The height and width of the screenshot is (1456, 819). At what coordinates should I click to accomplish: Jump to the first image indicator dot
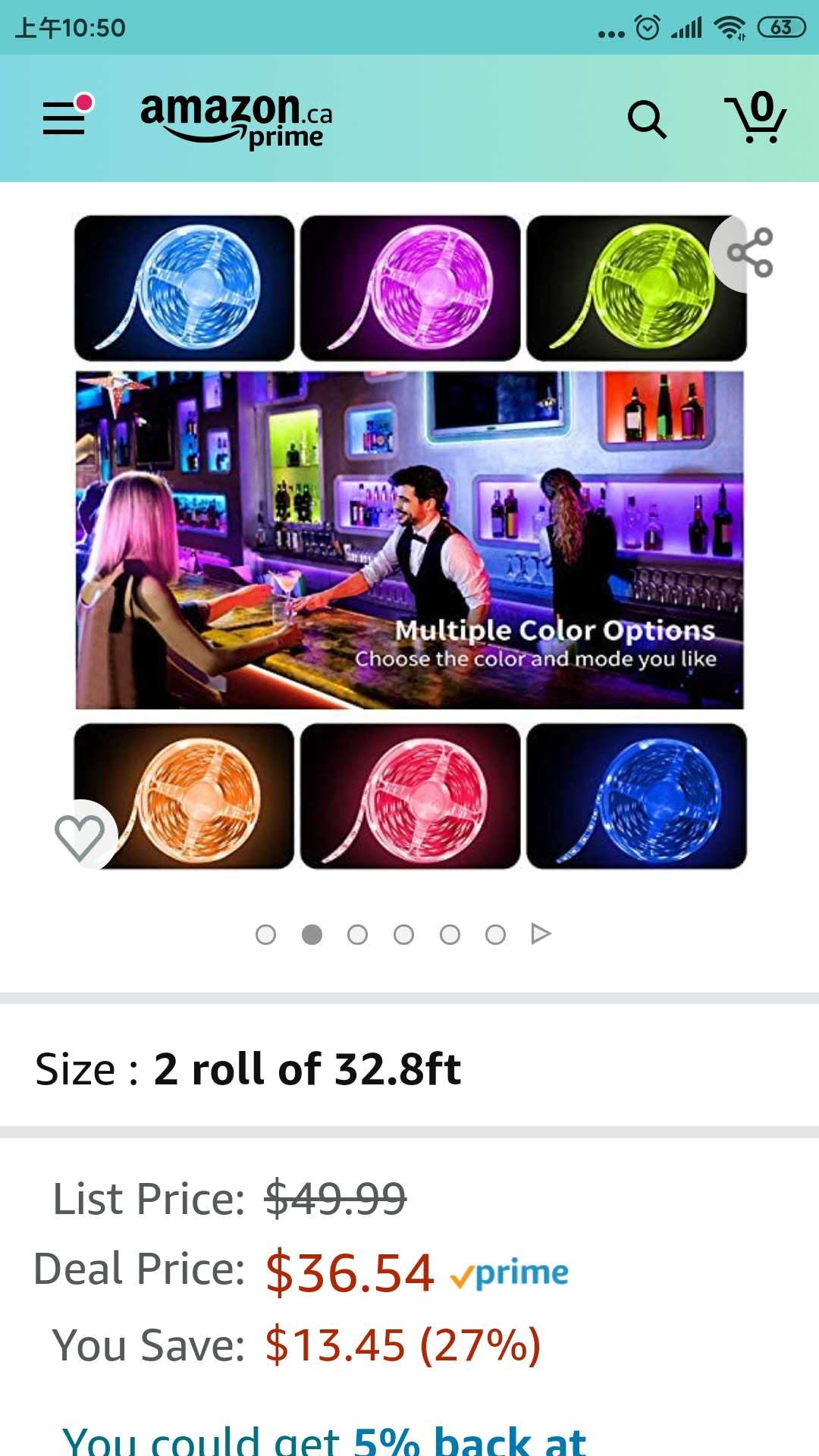tap(265, 934)
